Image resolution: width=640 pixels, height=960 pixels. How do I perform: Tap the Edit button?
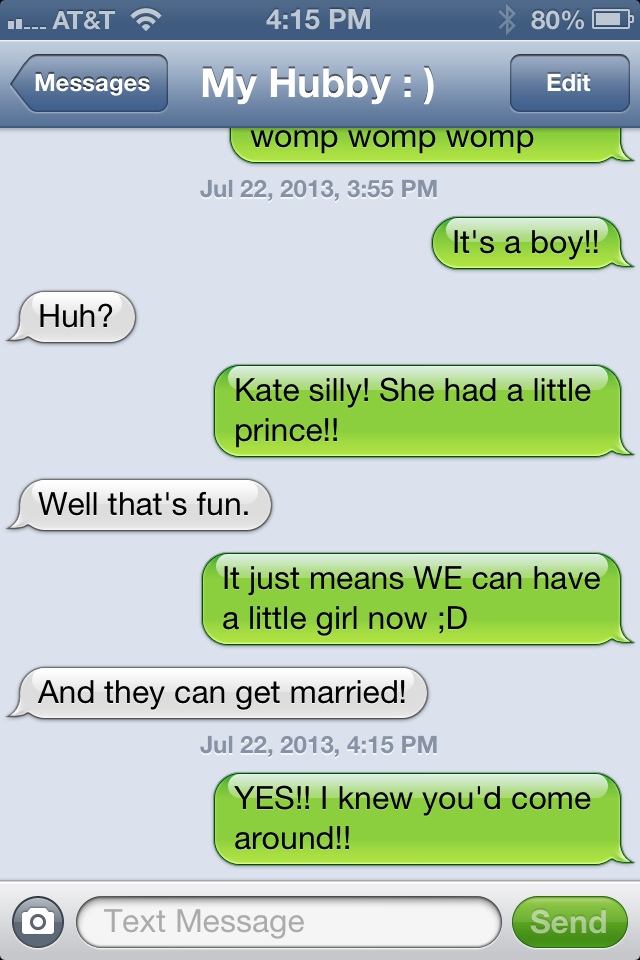(568, 84)
